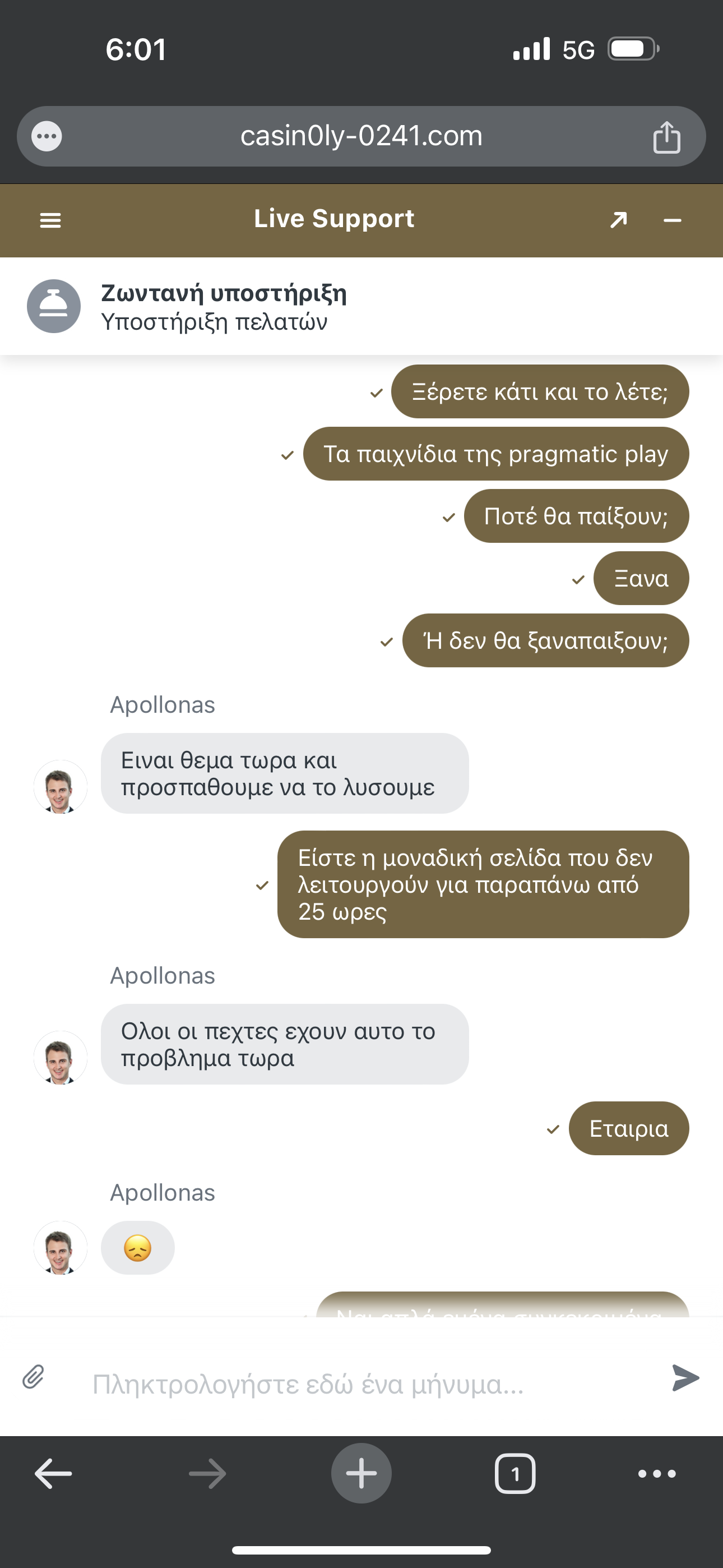Viewport: 723px width, 1568px height.
Task: Open the browser's more options menu
Action: click(x=657, y=1474)
